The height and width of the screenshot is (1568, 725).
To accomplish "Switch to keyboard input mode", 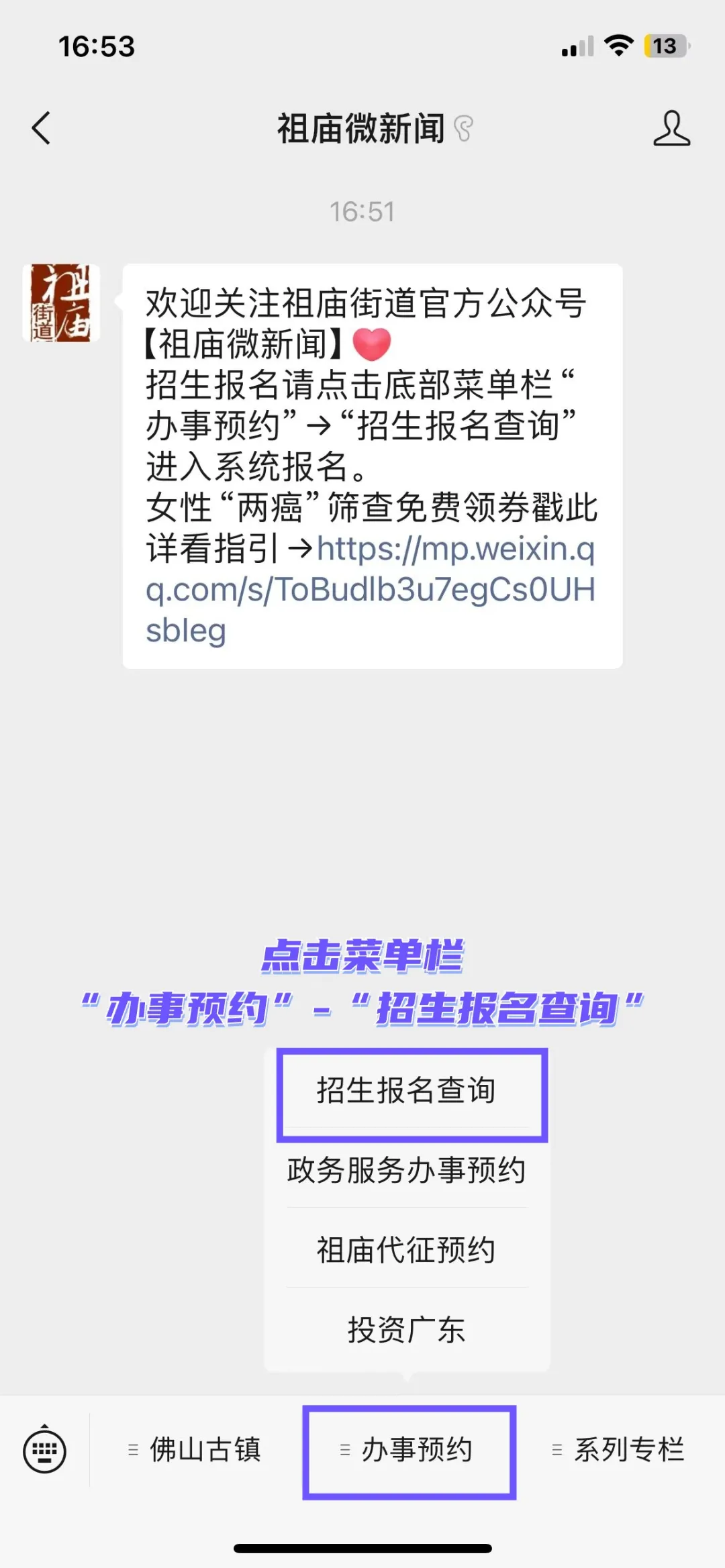I will click(x=45, y=1451).
